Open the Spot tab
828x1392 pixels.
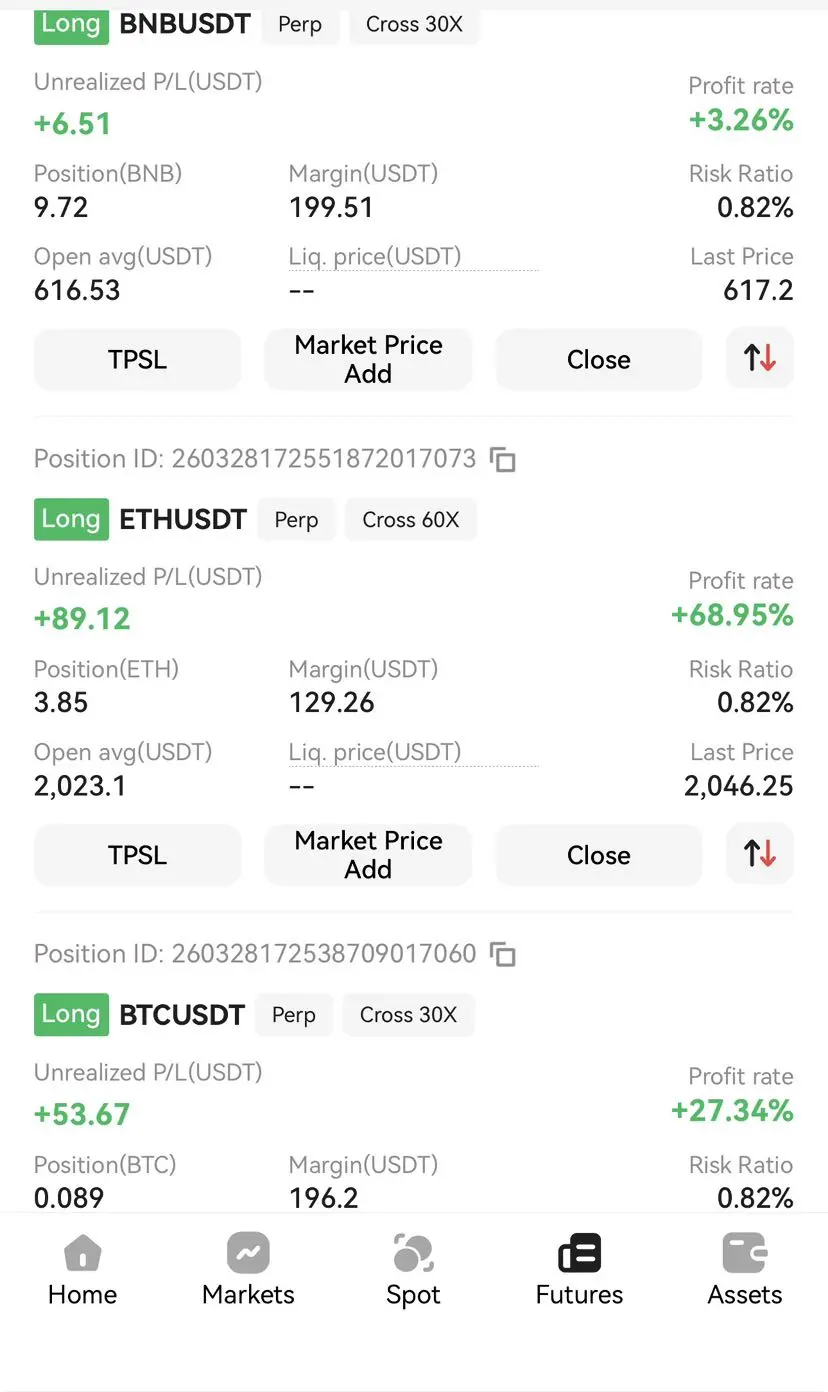(x=414, y=1271)
